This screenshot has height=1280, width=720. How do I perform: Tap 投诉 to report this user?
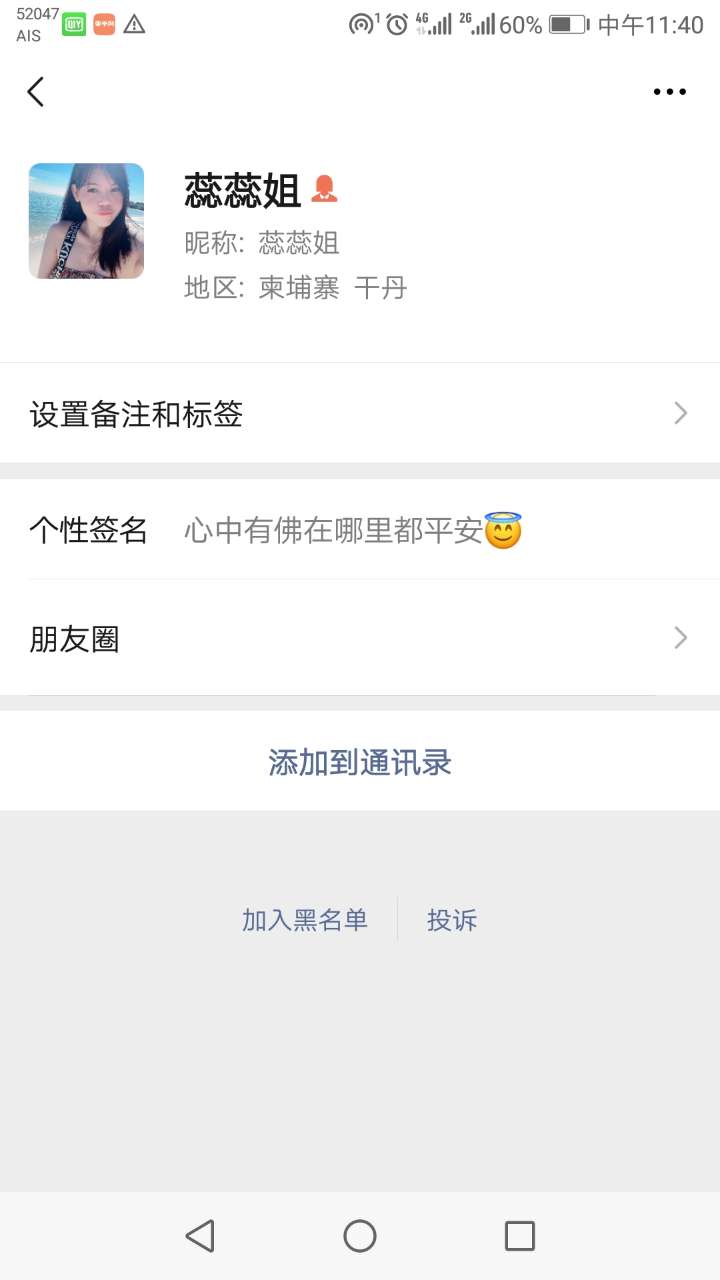[452, 920]
